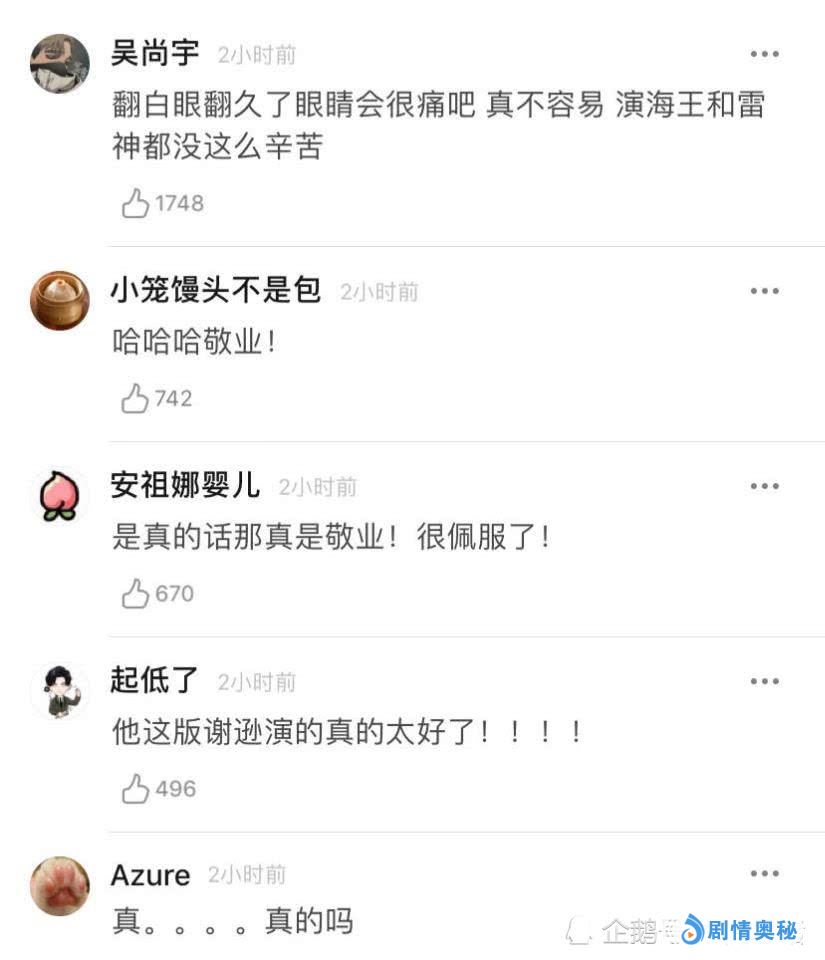This screenshot has width=825, height=960.
Task: Open overflow menu on 吴尚宇's comment
Action: [764, 54]
